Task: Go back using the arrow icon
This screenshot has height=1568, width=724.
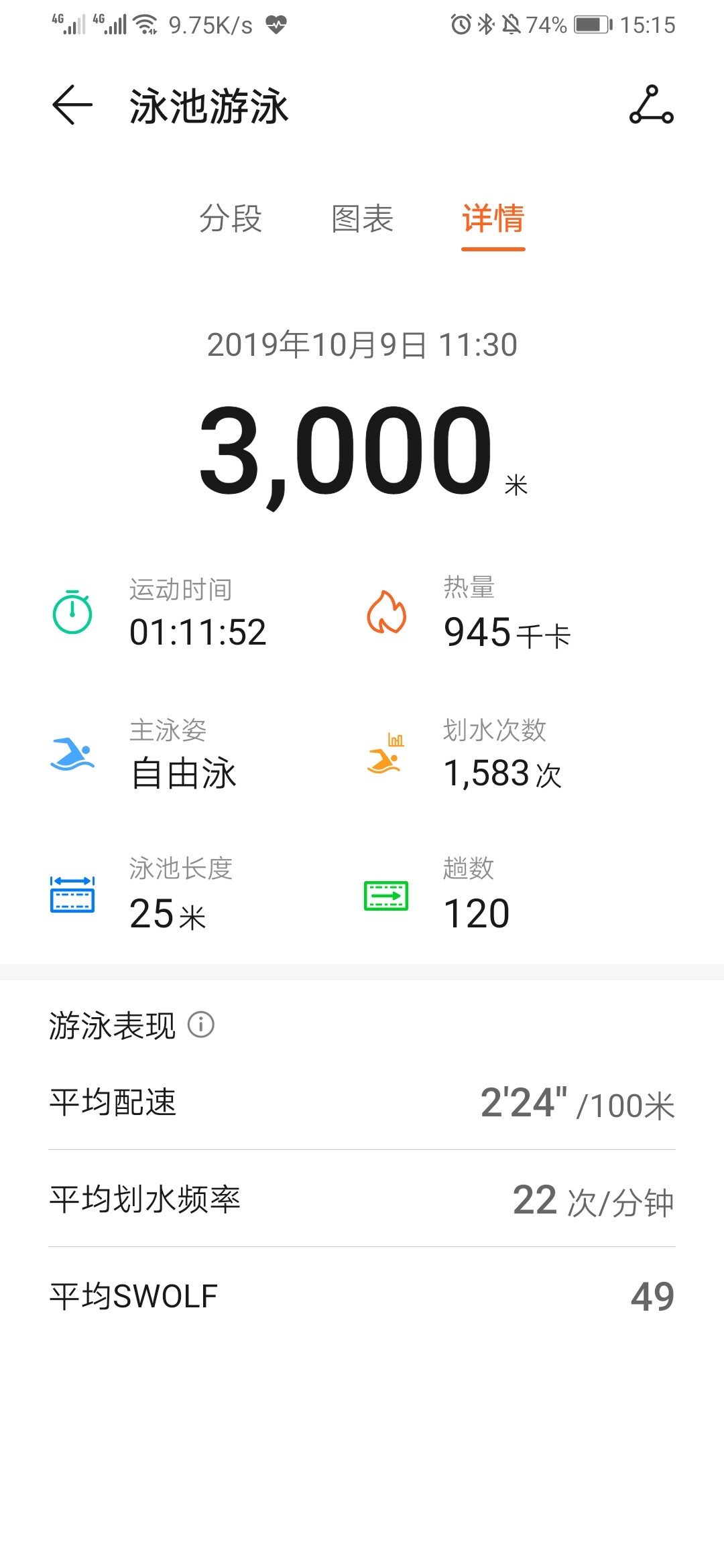Action: [x=72, y=105]
